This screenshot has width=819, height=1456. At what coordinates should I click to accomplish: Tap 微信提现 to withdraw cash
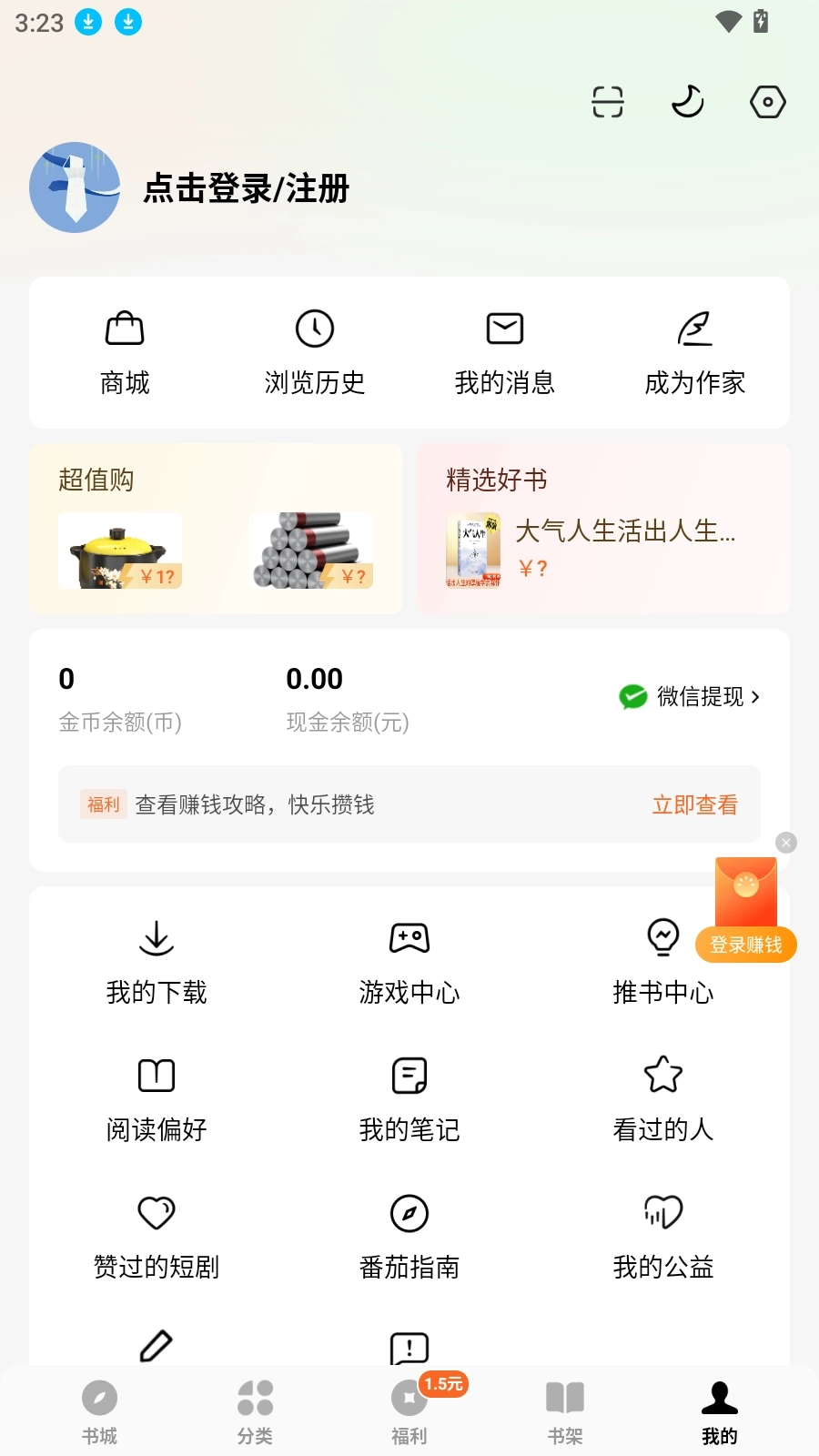[690, 697]
